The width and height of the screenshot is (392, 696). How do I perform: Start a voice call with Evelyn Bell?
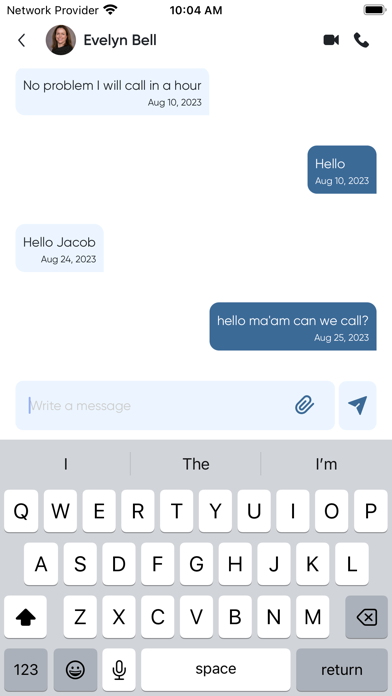(361, 40)
